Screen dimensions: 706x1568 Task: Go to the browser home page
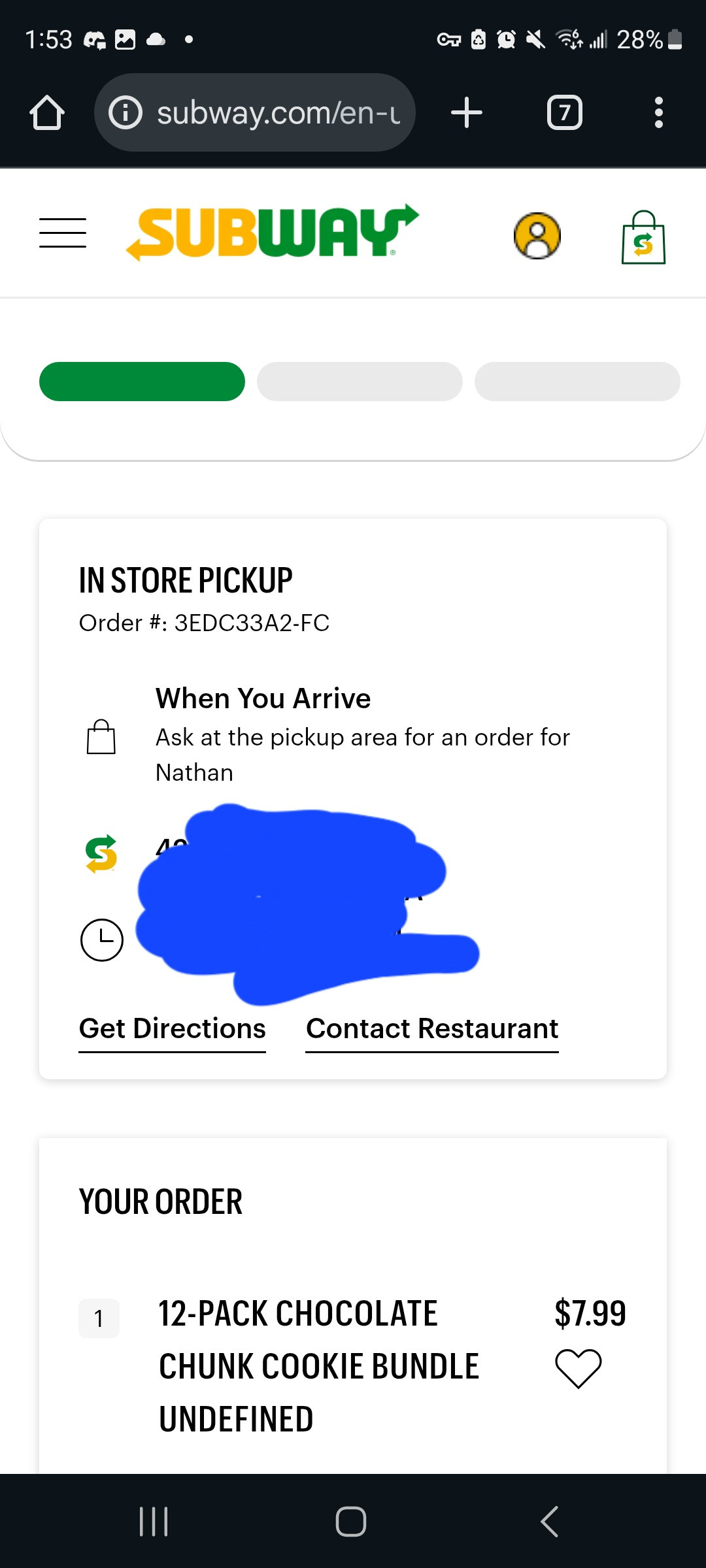point(47,113)
